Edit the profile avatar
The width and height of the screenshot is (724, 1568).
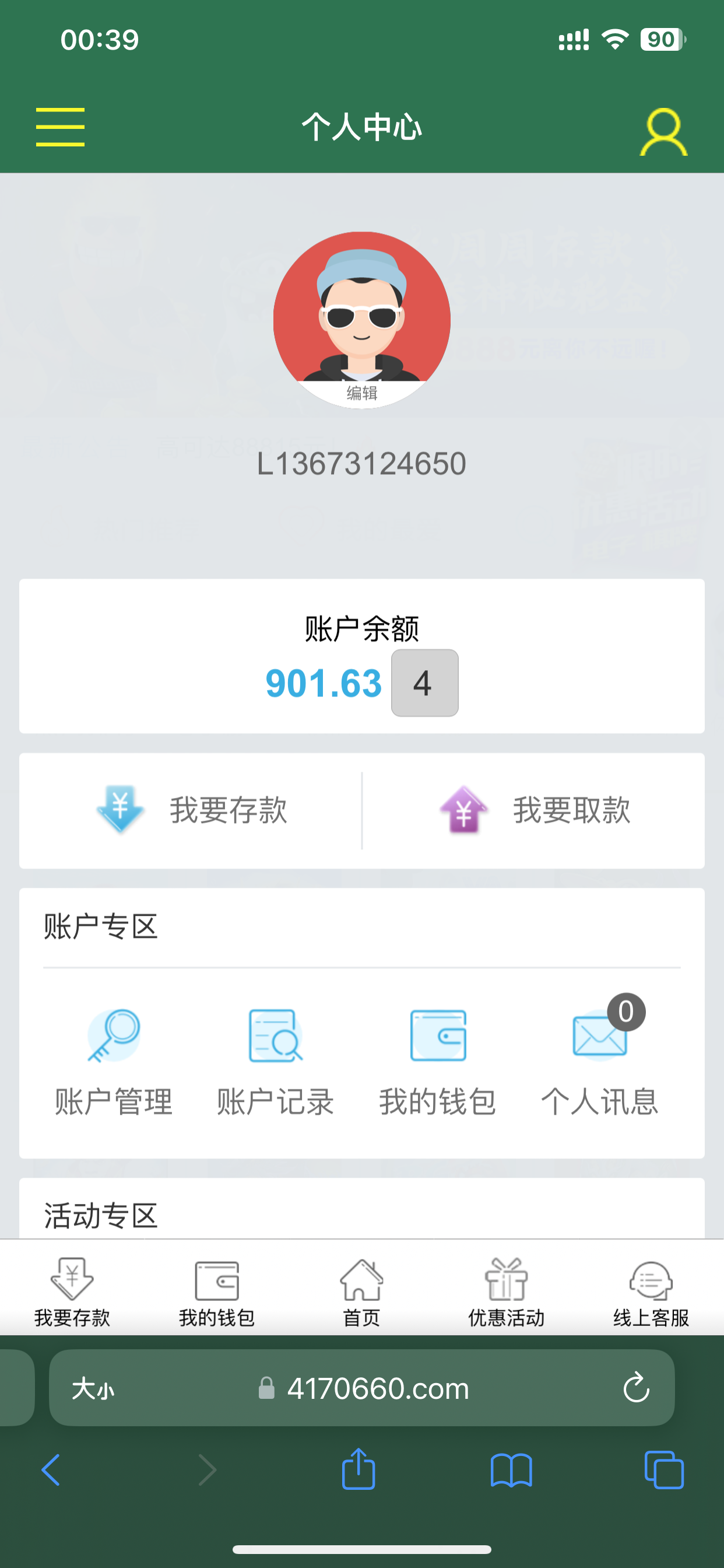pos(361,393)
